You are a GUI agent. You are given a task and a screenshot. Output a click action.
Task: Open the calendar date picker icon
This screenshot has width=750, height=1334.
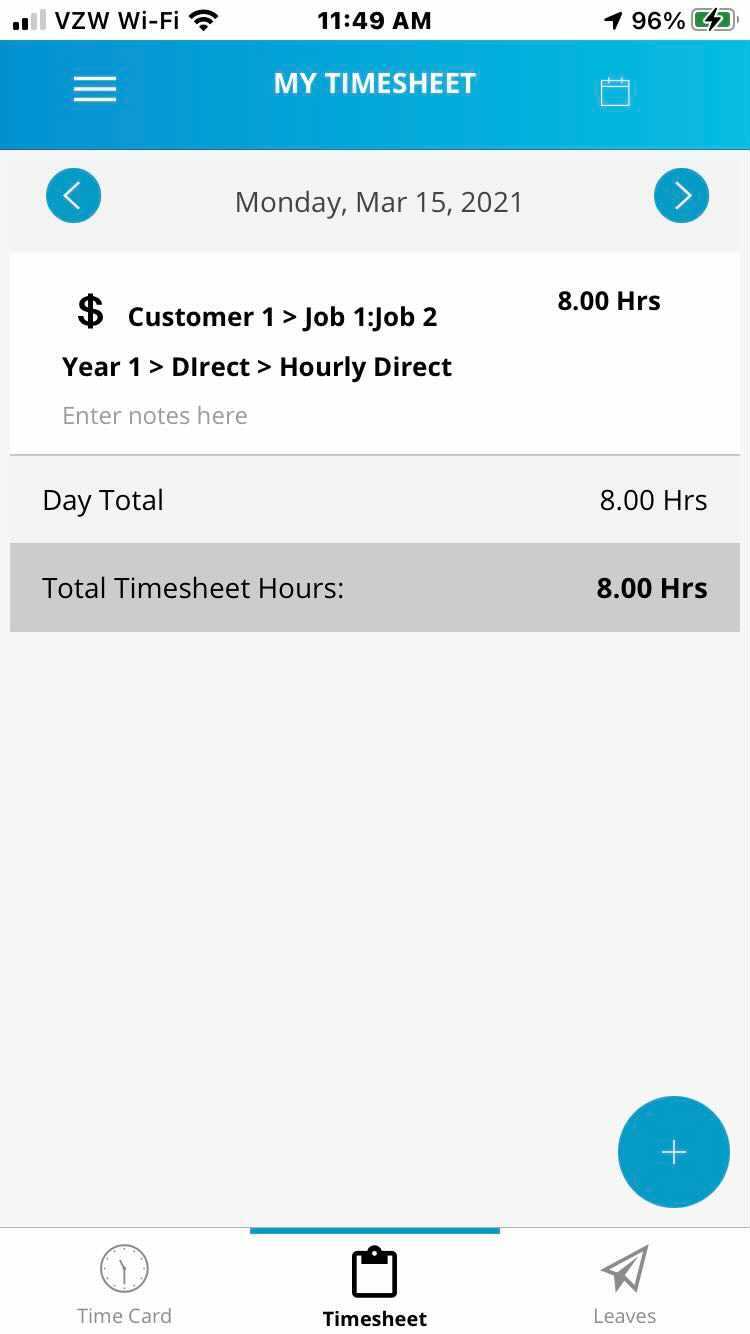[x=615, y=89]
